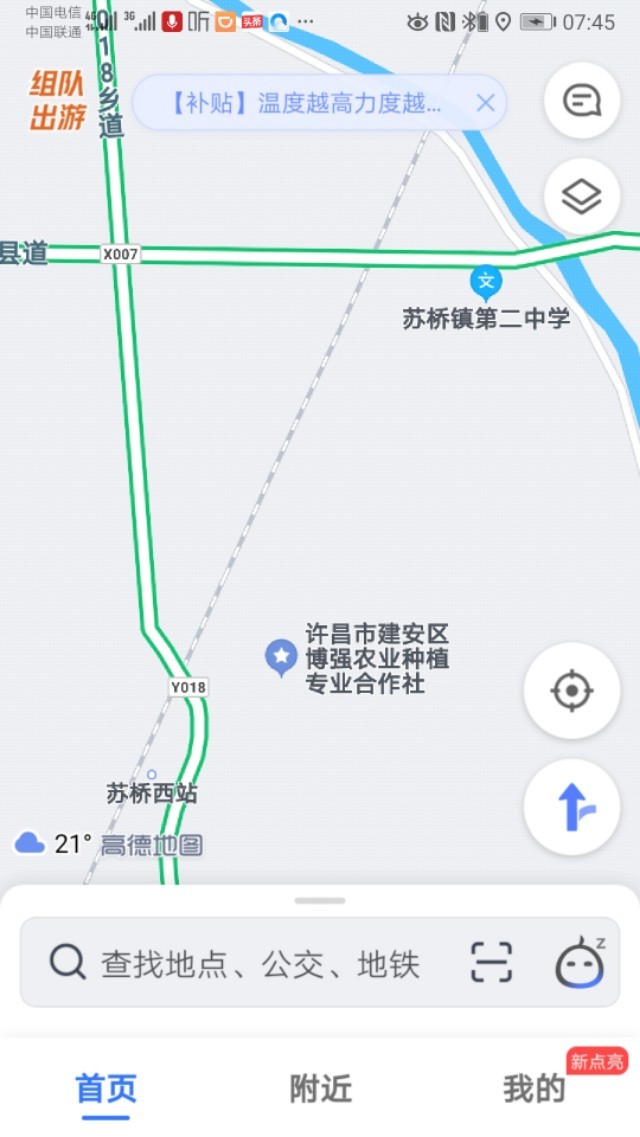Open the map layers selector
This screenshot has width=640, height=1137.
pyautogui.click(x=581, y=196)
